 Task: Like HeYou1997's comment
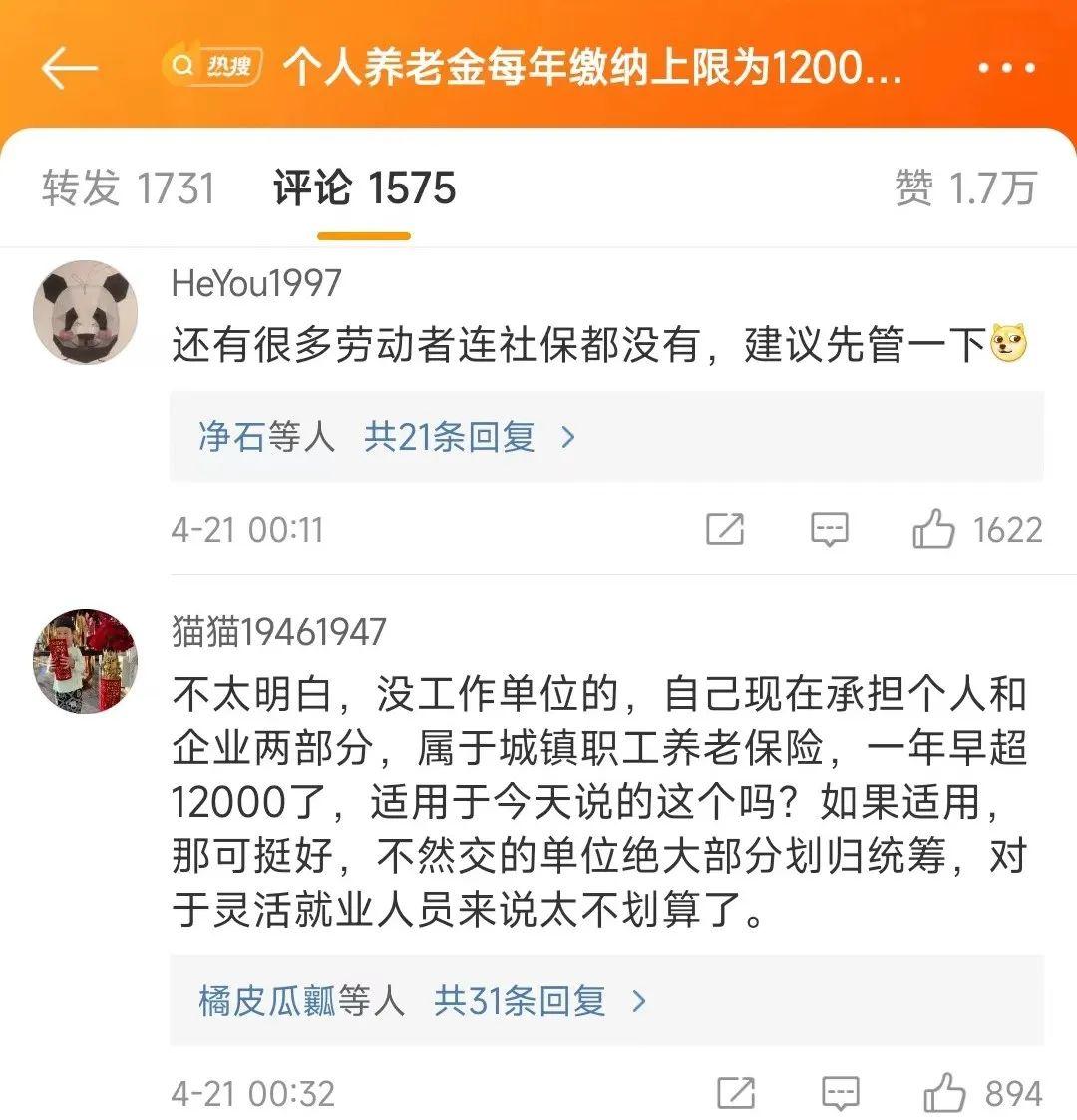pos(934,529)
